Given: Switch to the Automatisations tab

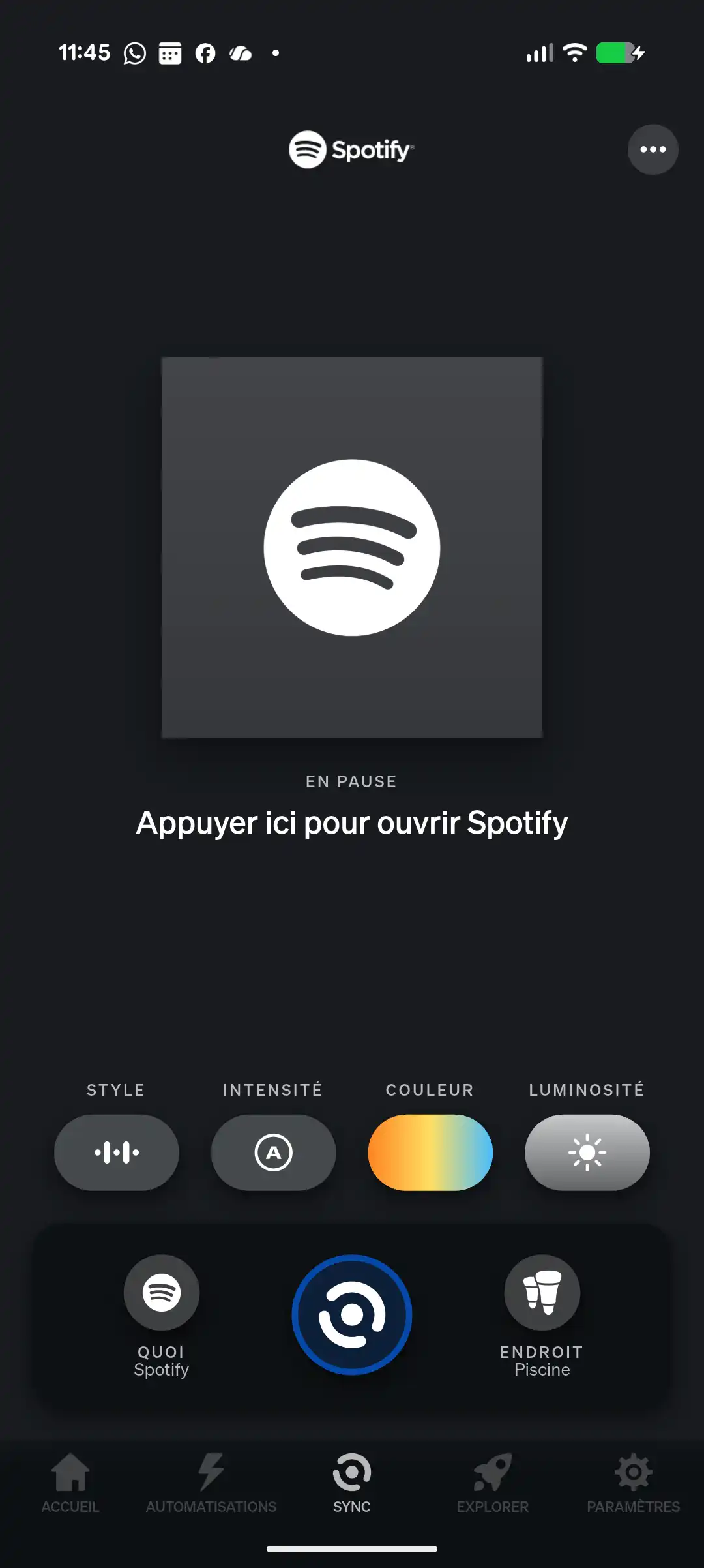Looking at the screenshot, I should [x=211, y=1482].
